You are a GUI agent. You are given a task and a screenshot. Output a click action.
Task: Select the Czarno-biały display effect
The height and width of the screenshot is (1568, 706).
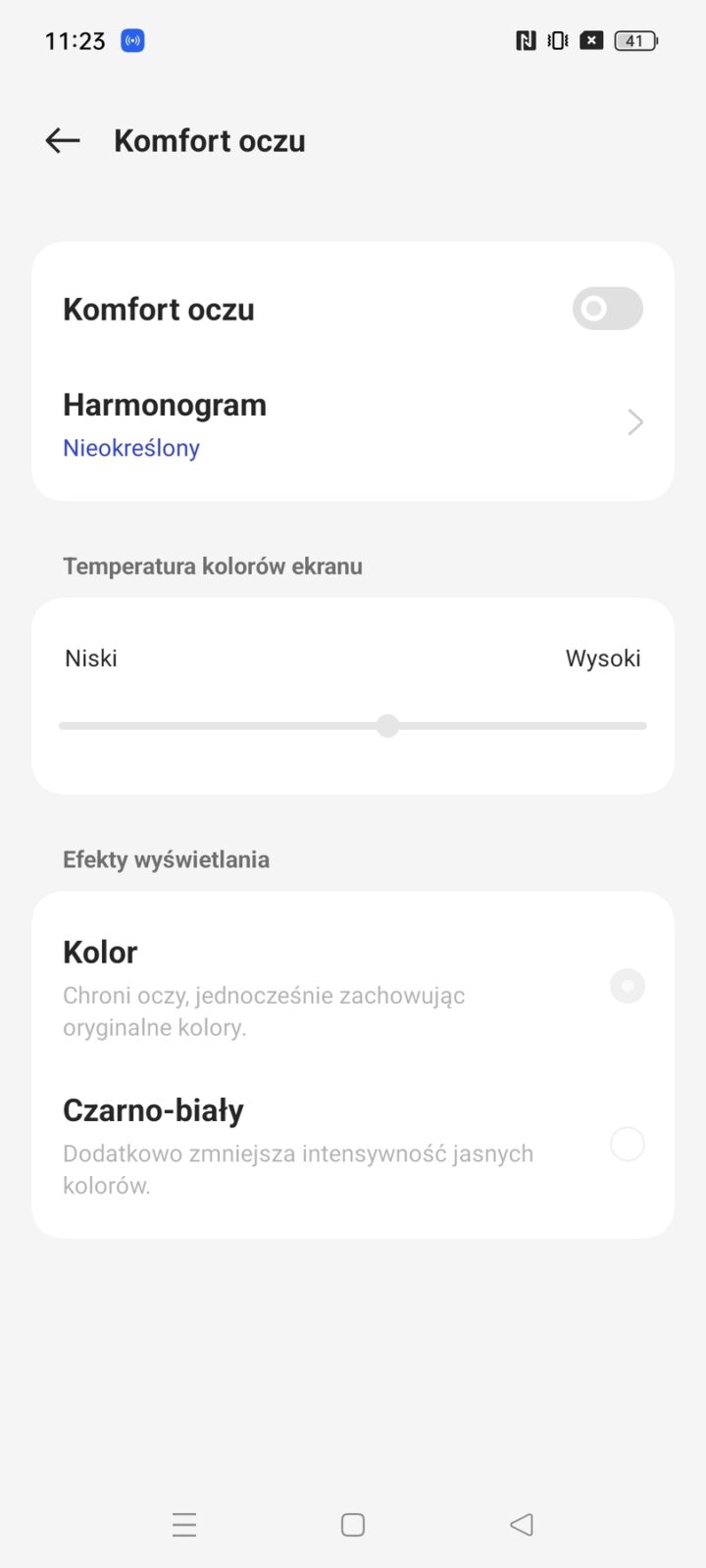627,1144
